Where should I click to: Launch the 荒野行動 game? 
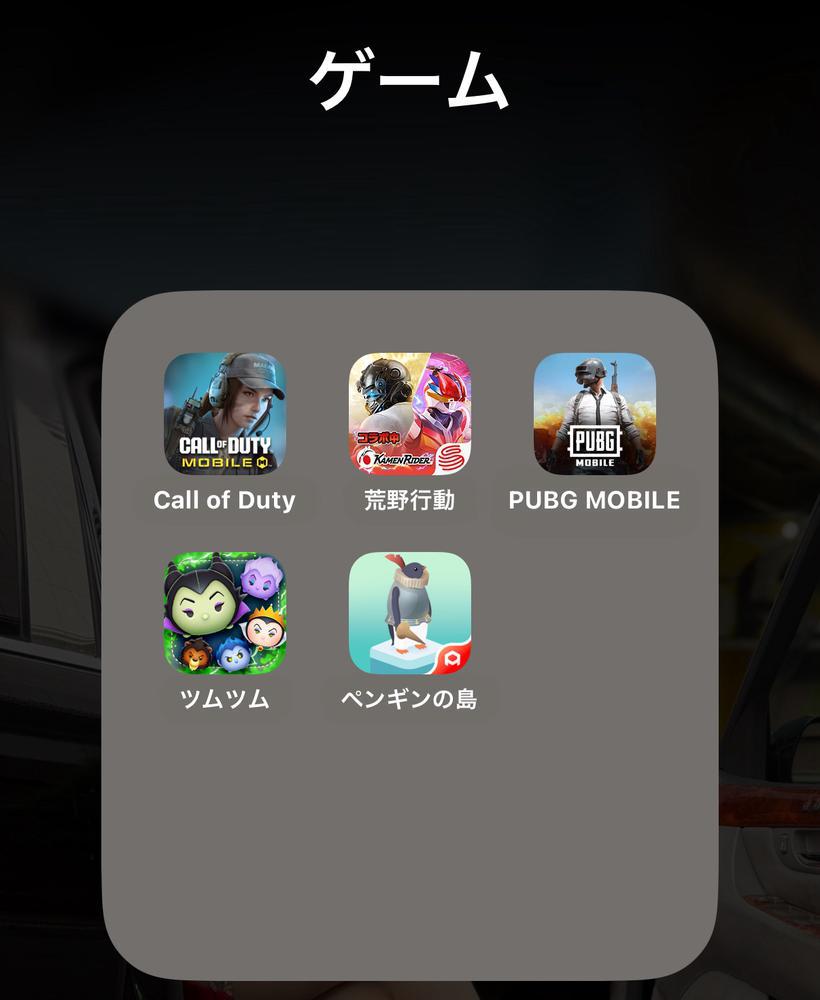point(410,414)
